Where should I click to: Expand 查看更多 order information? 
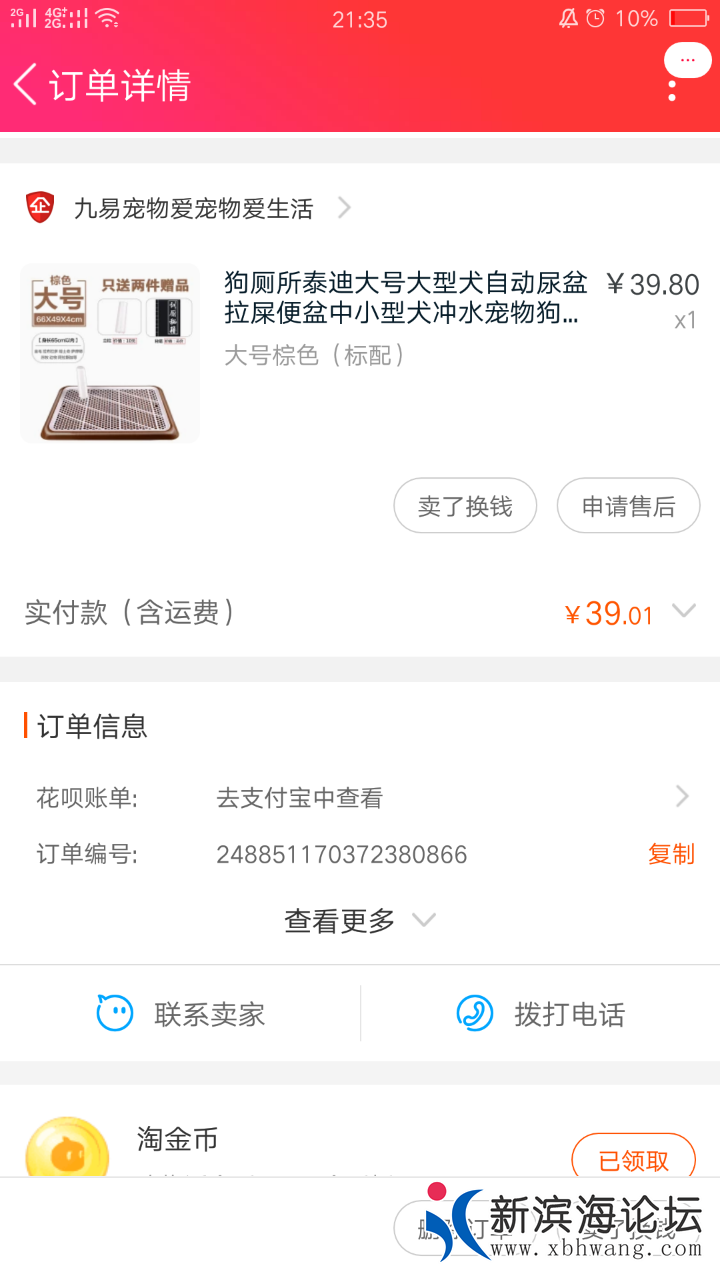(360, 920)
